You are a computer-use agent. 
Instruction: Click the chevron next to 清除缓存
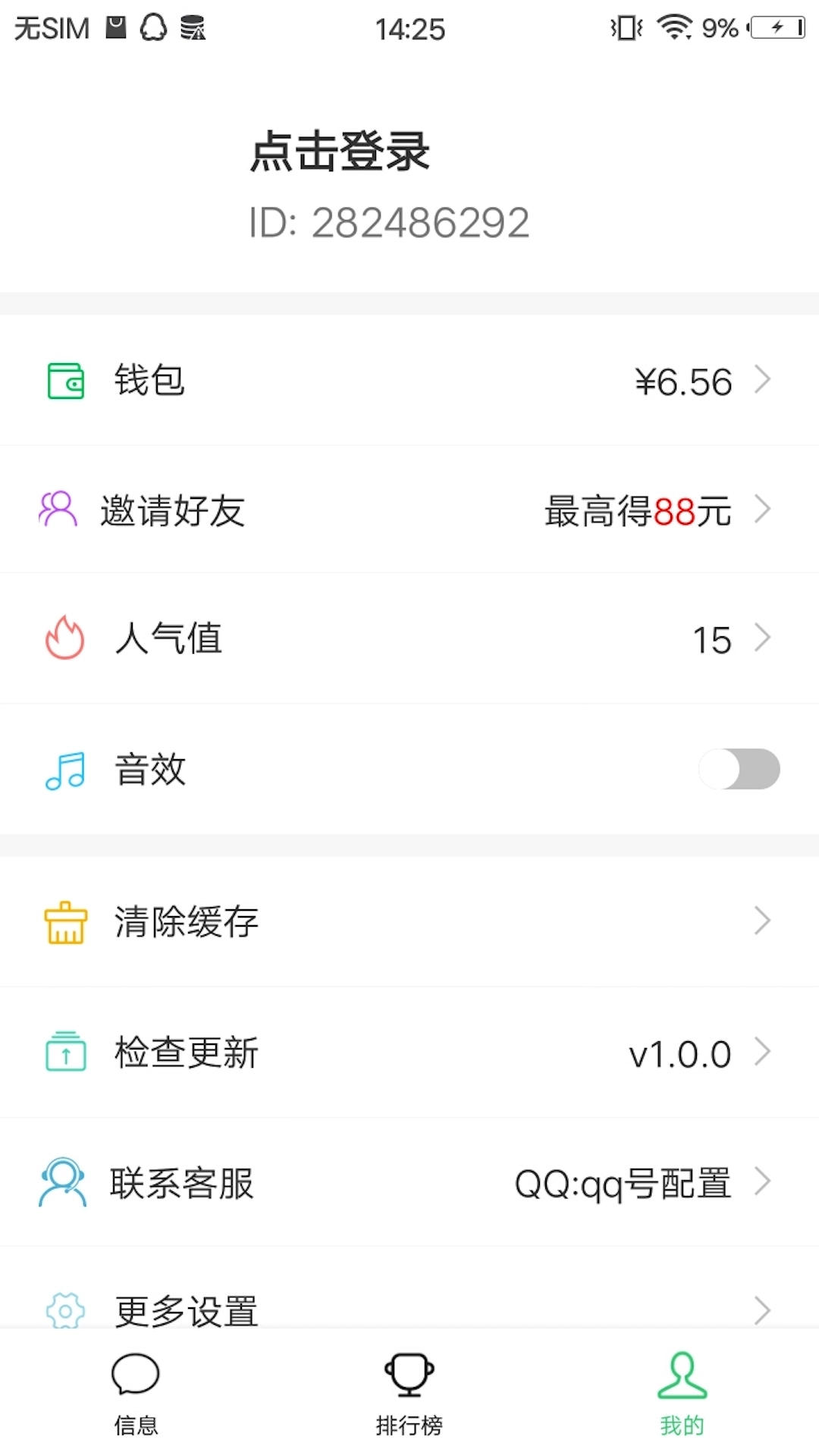coord(764,921)
